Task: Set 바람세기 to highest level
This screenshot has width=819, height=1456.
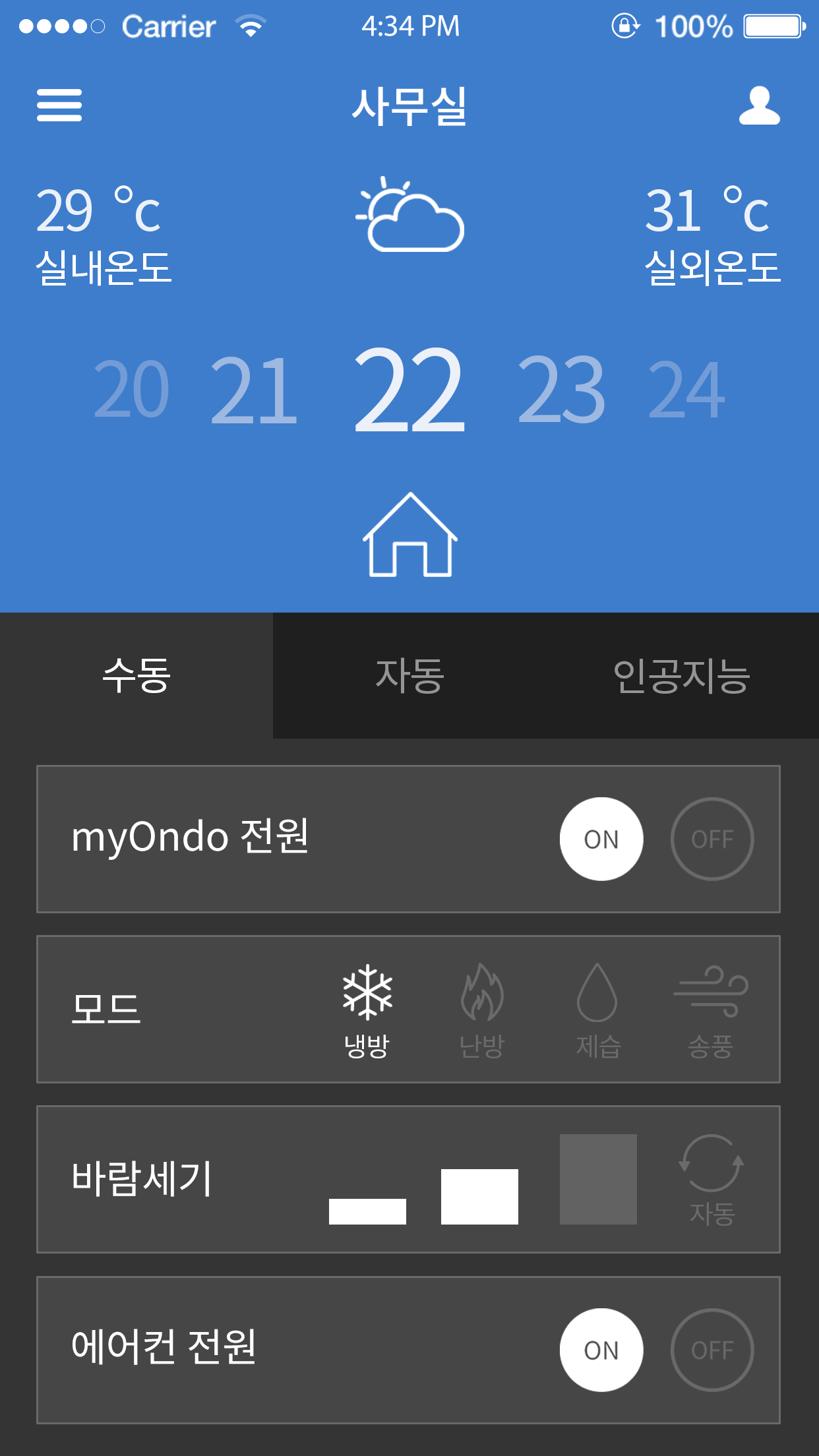Action: (598, 1179)
